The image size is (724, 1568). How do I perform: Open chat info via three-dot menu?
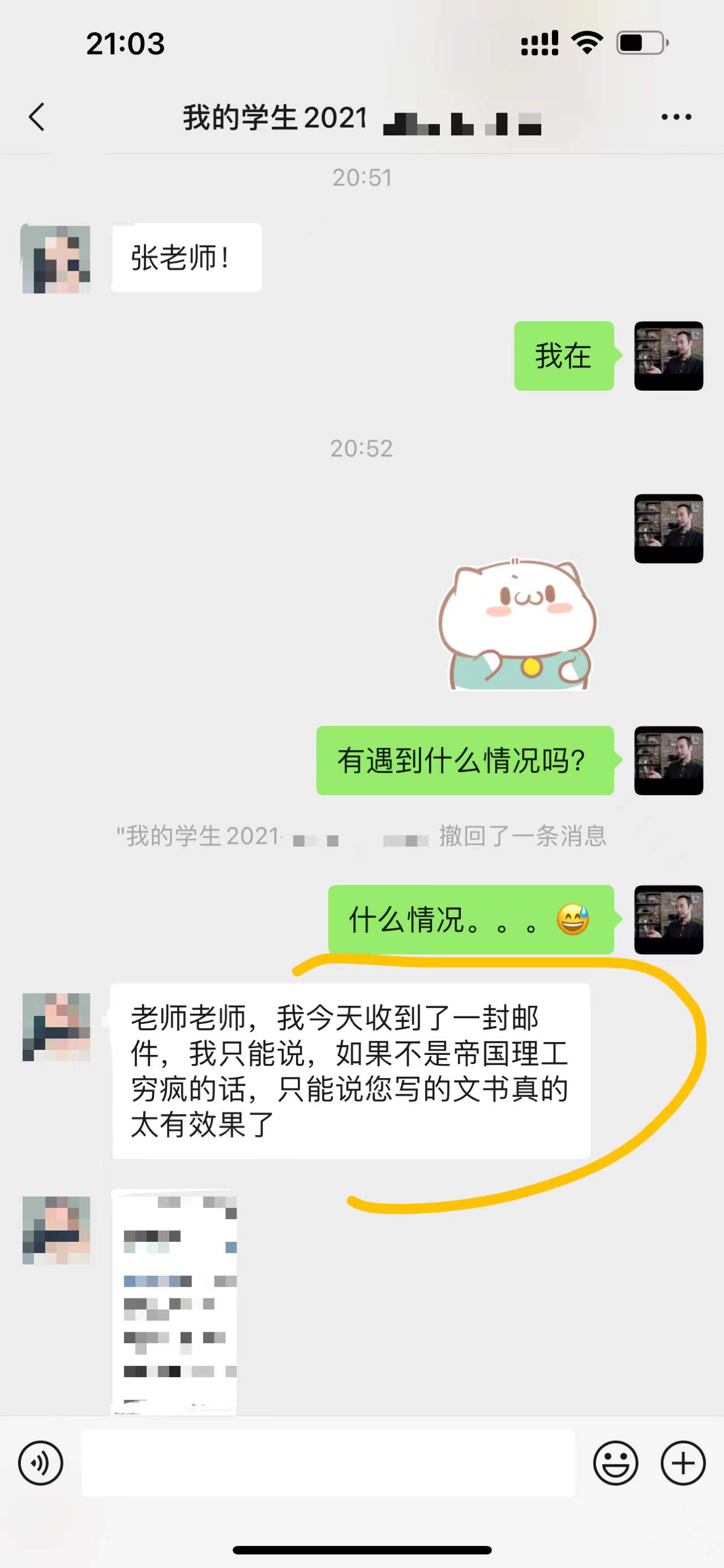pyautogui.click(x=676, y=117)
